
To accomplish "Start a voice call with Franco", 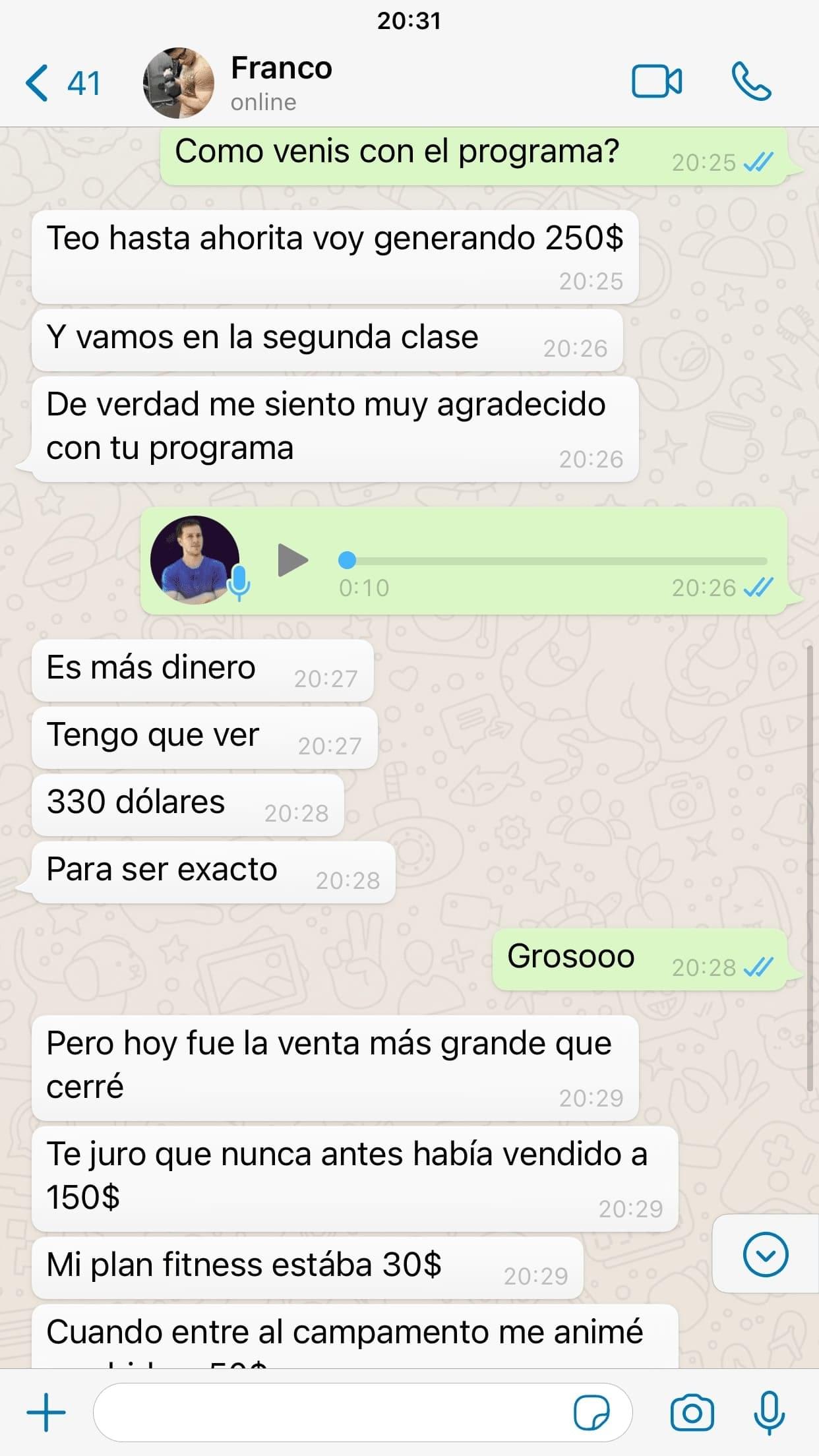I will coord(751,82).
